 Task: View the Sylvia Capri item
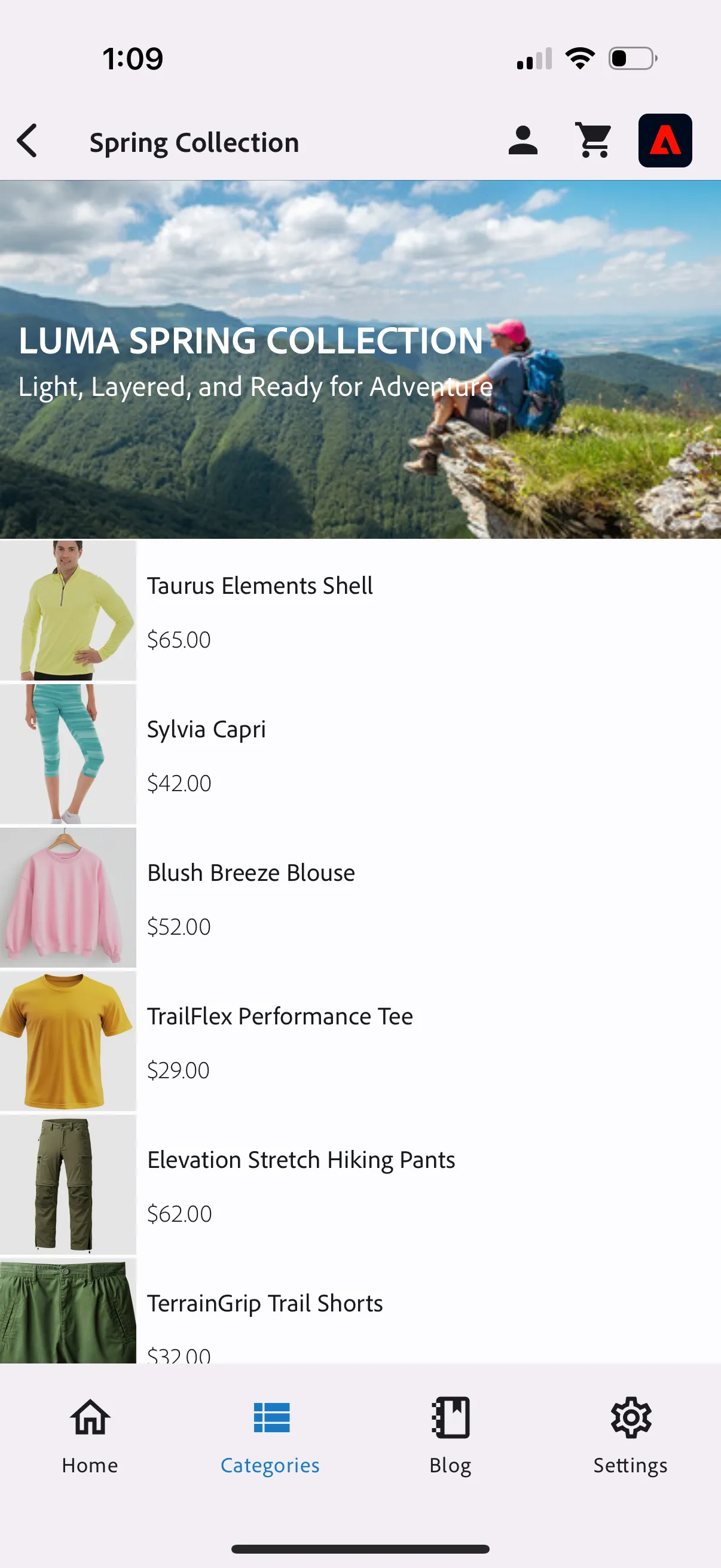coord(360,754)
